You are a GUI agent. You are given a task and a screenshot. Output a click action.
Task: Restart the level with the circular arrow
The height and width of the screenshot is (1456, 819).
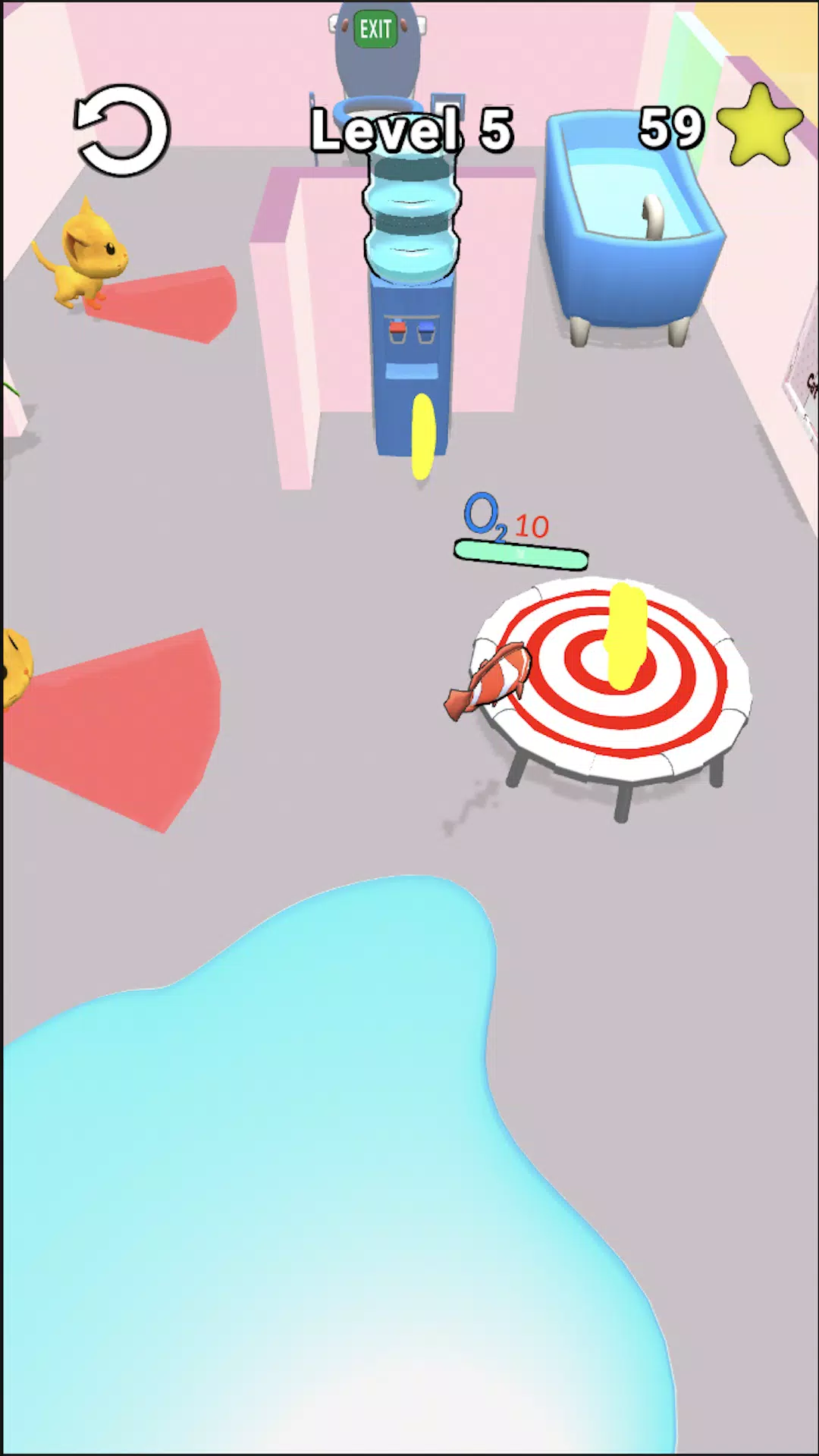[x=121, y=130]
